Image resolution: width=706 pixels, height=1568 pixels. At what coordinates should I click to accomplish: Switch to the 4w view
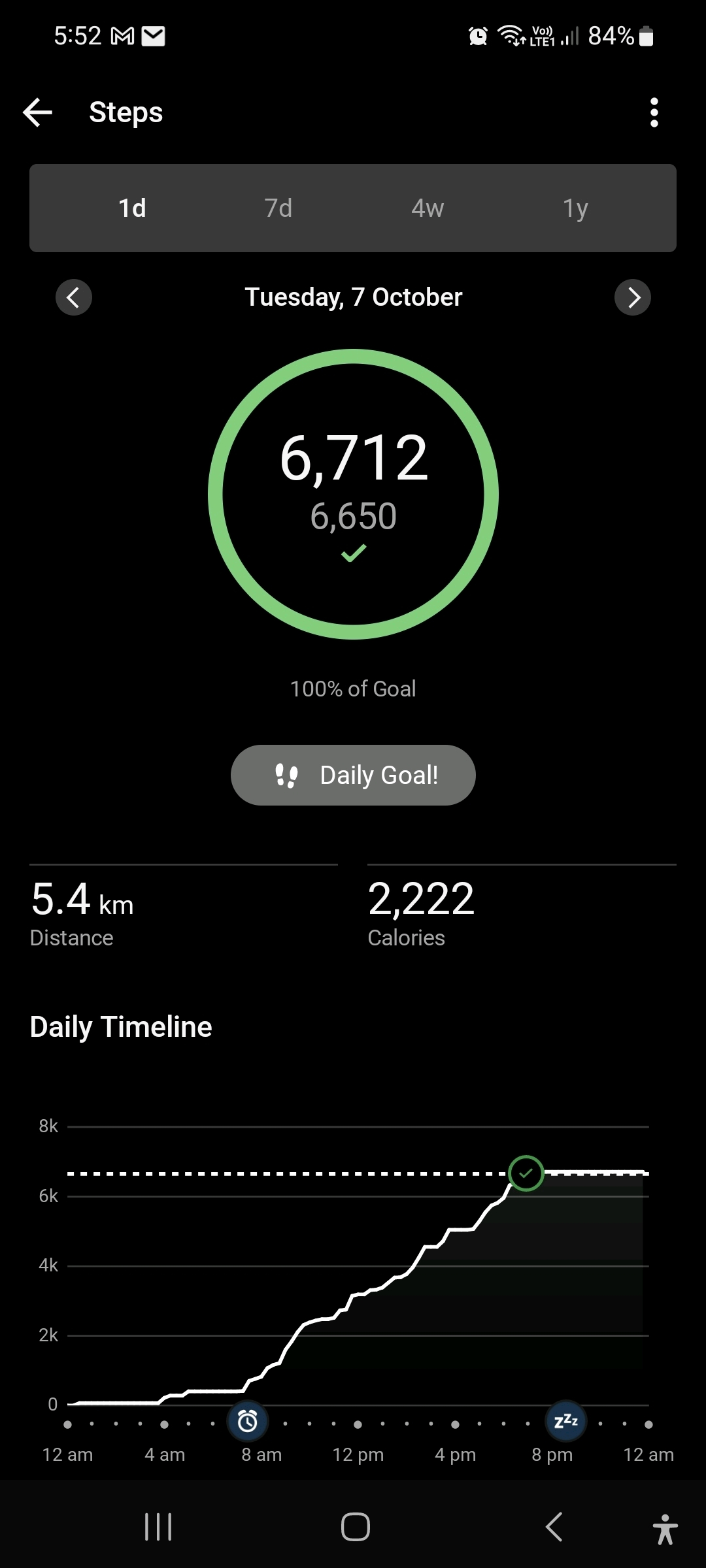[x=428, y=208]
